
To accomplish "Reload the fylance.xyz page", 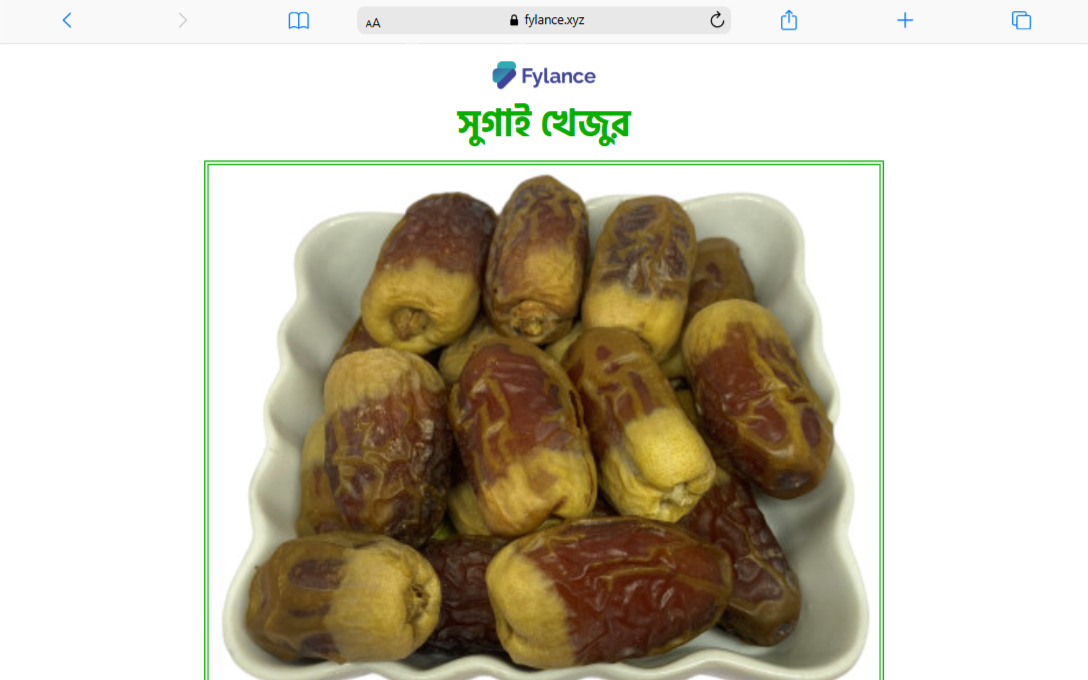I will 717,20.
